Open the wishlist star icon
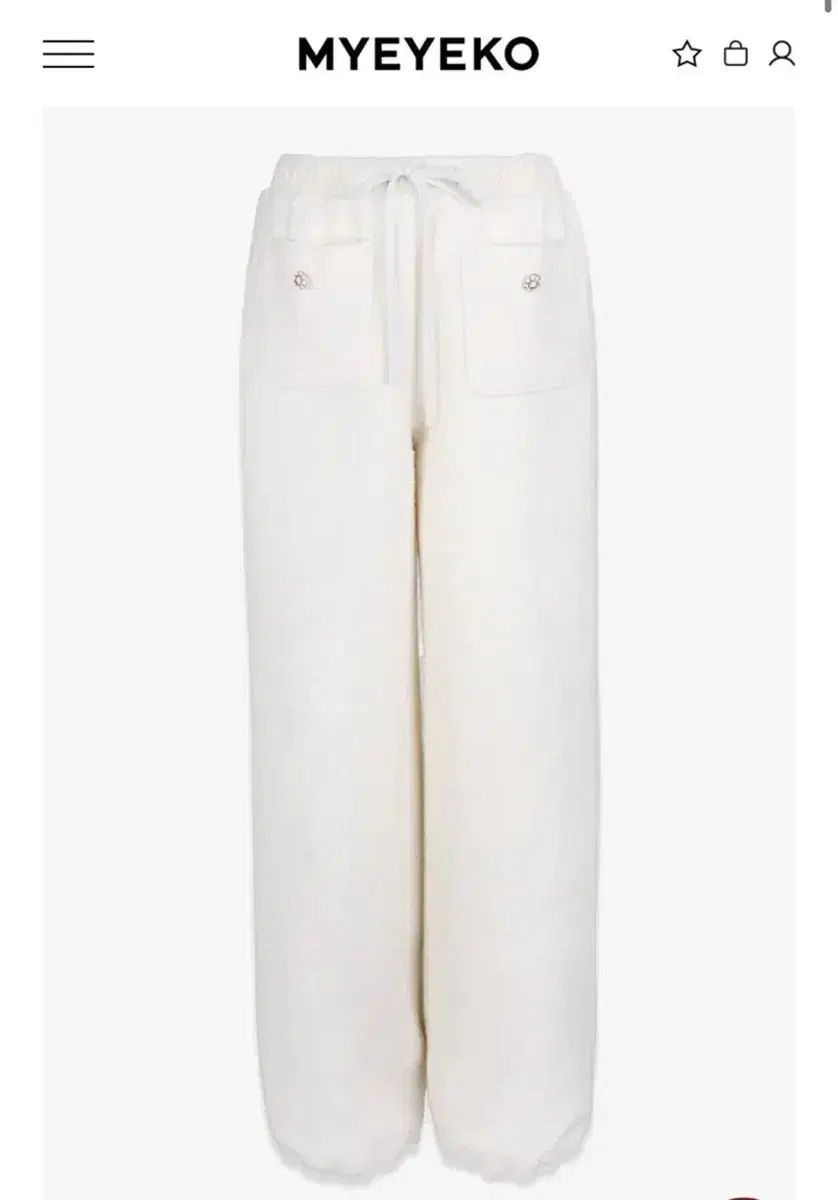Screen dimensions: 838x1200 (686, 54)
